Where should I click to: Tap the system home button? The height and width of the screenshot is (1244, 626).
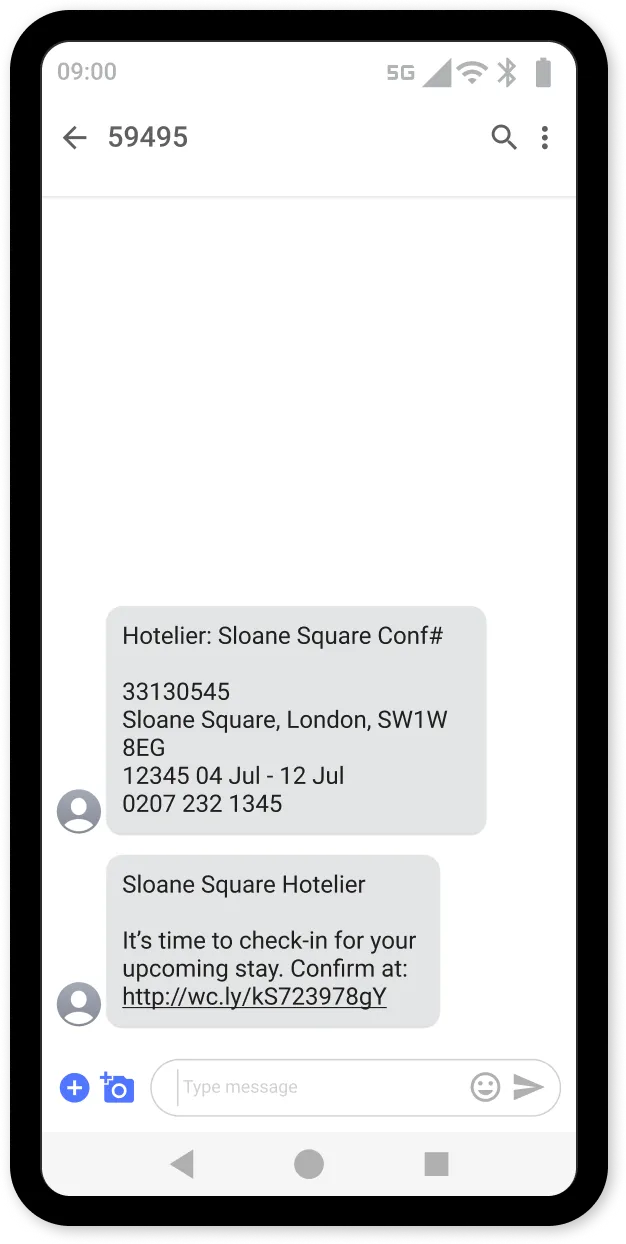(309, 1164)
